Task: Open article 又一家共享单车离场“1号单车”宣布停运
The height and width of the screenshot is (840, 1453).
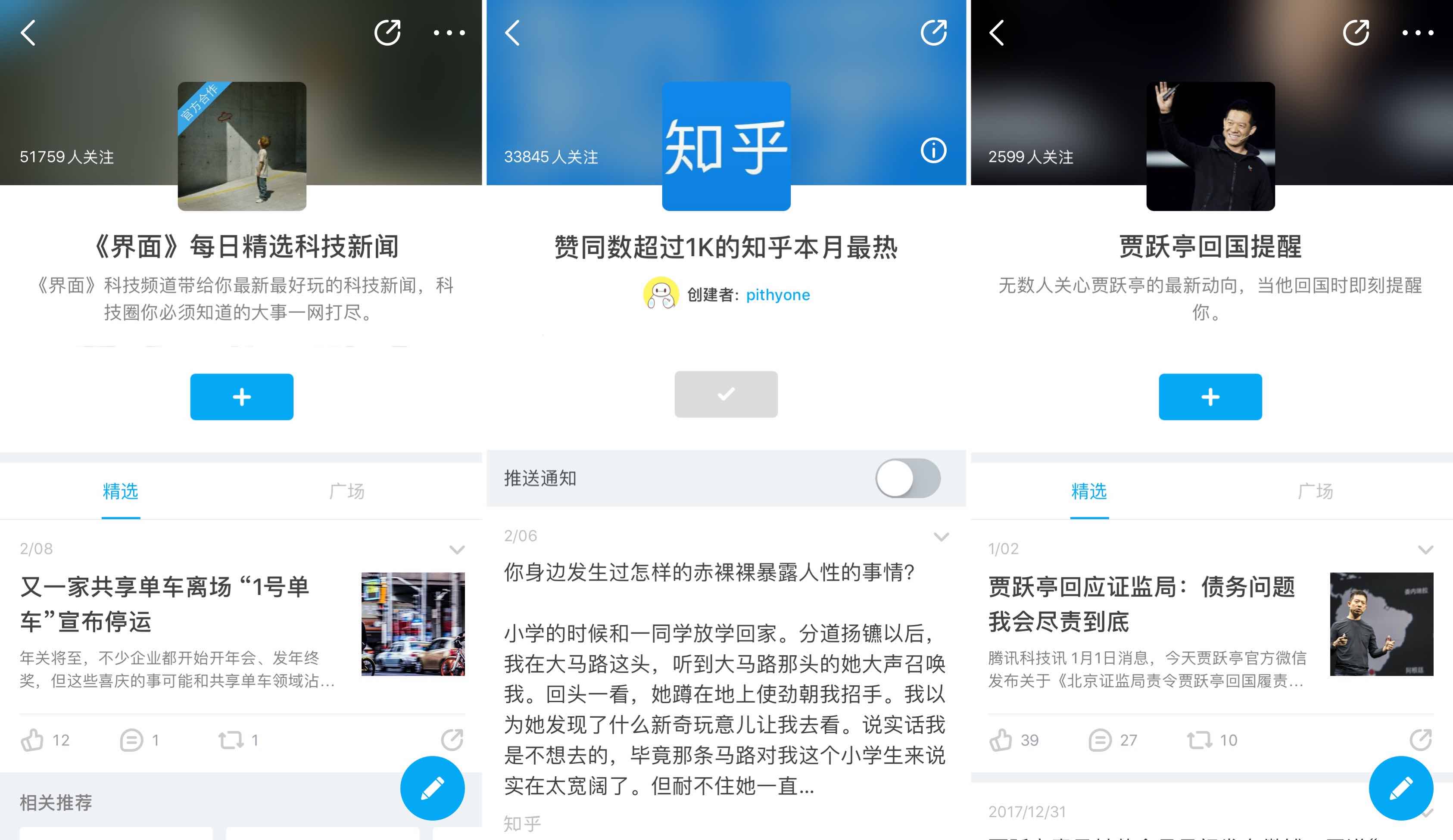Action: pos(165,604)
